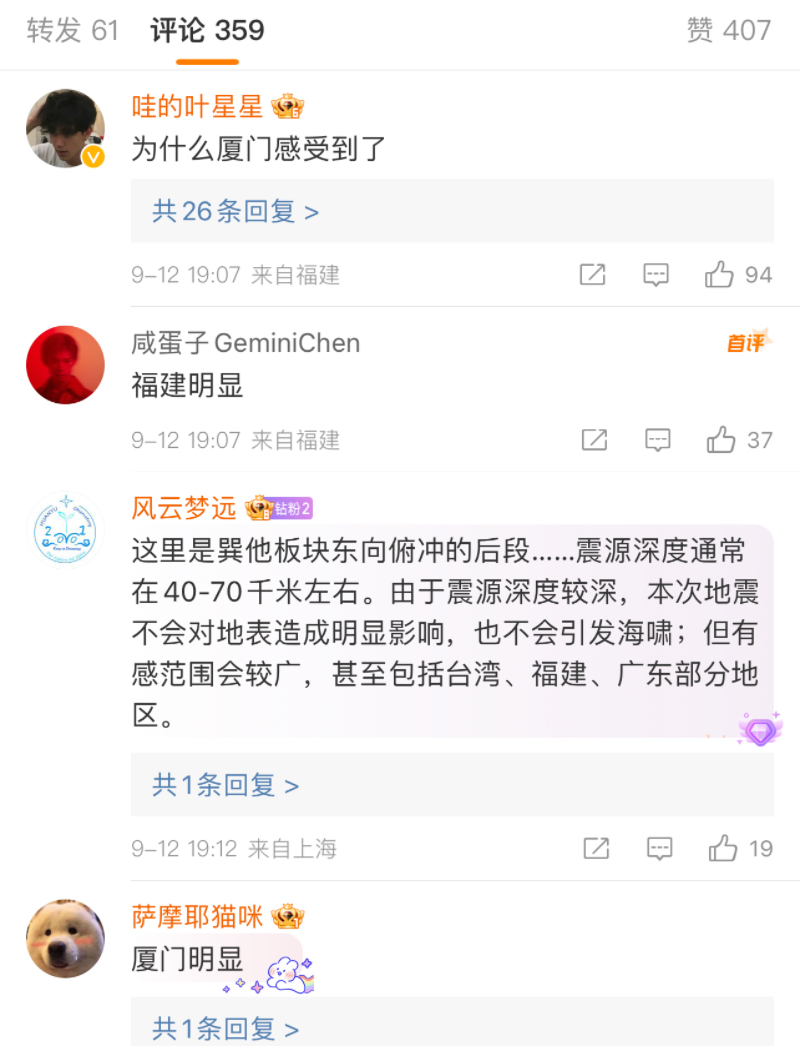Share 哇的叶星星's comment
Image resolution: width=800 pixels, height=1046 pixels.
coord(593,275)
